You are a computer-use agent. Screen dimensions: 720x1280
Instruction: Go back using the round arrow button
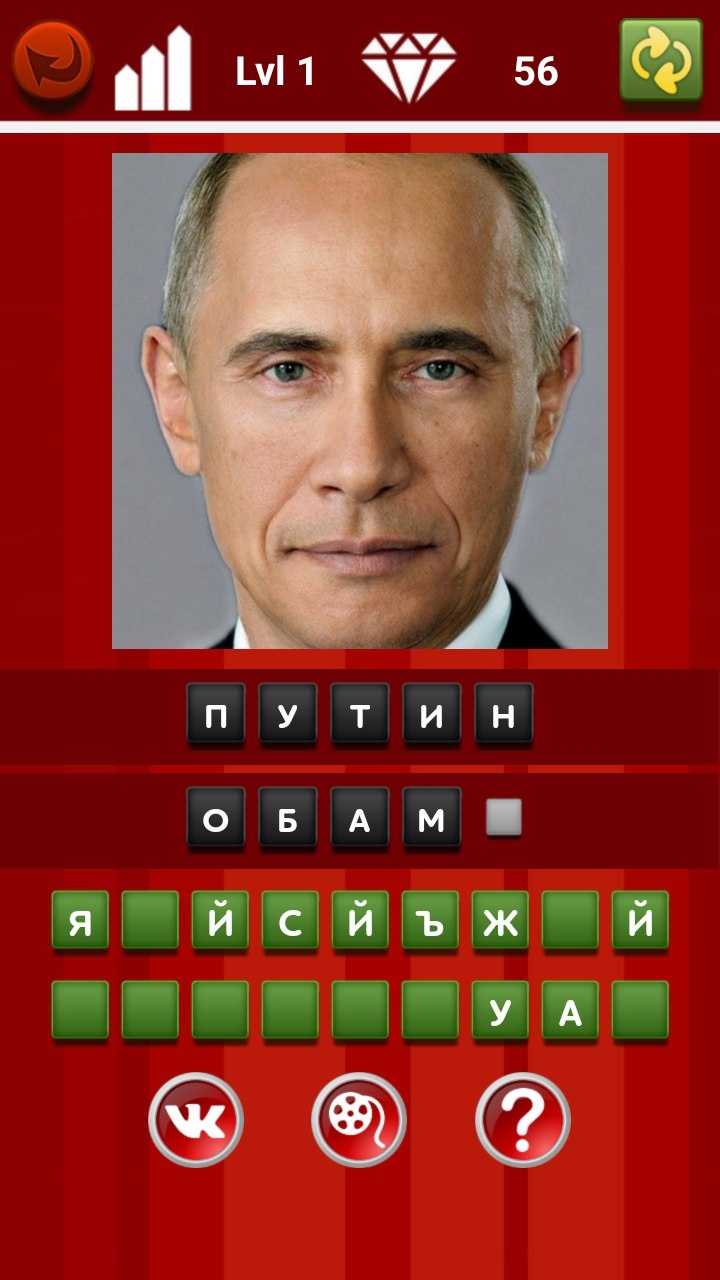tap(52, 61)
